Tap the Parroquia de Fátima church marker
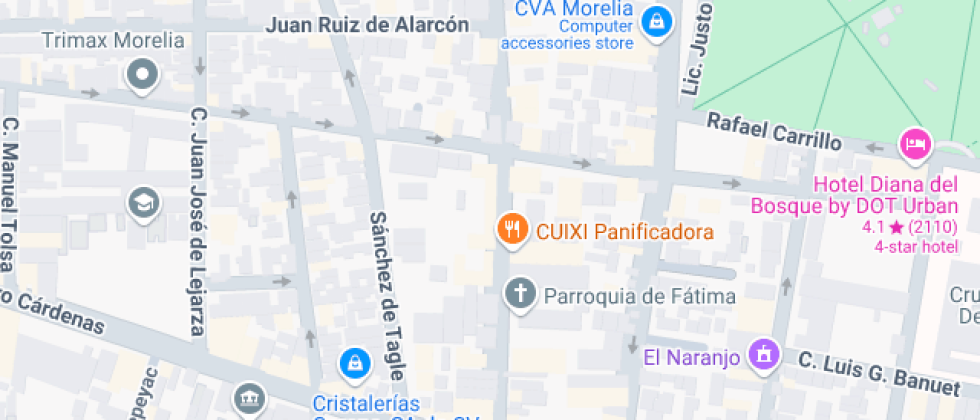The width and height of the screenshot is (980, 420). (x=521, y=294)
